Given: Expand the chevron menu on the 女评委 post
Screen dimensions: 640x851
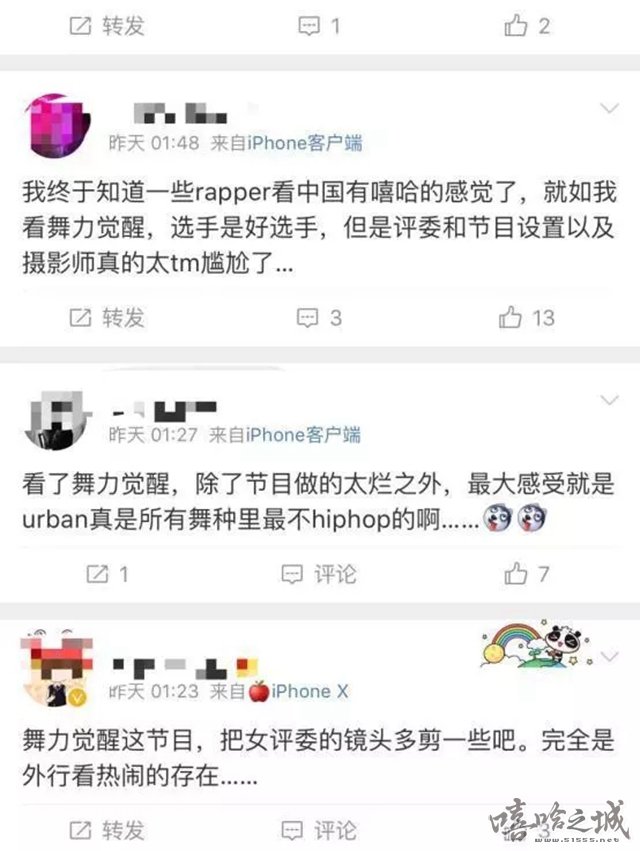Looking at the screenshot, I should click(609, 657).
